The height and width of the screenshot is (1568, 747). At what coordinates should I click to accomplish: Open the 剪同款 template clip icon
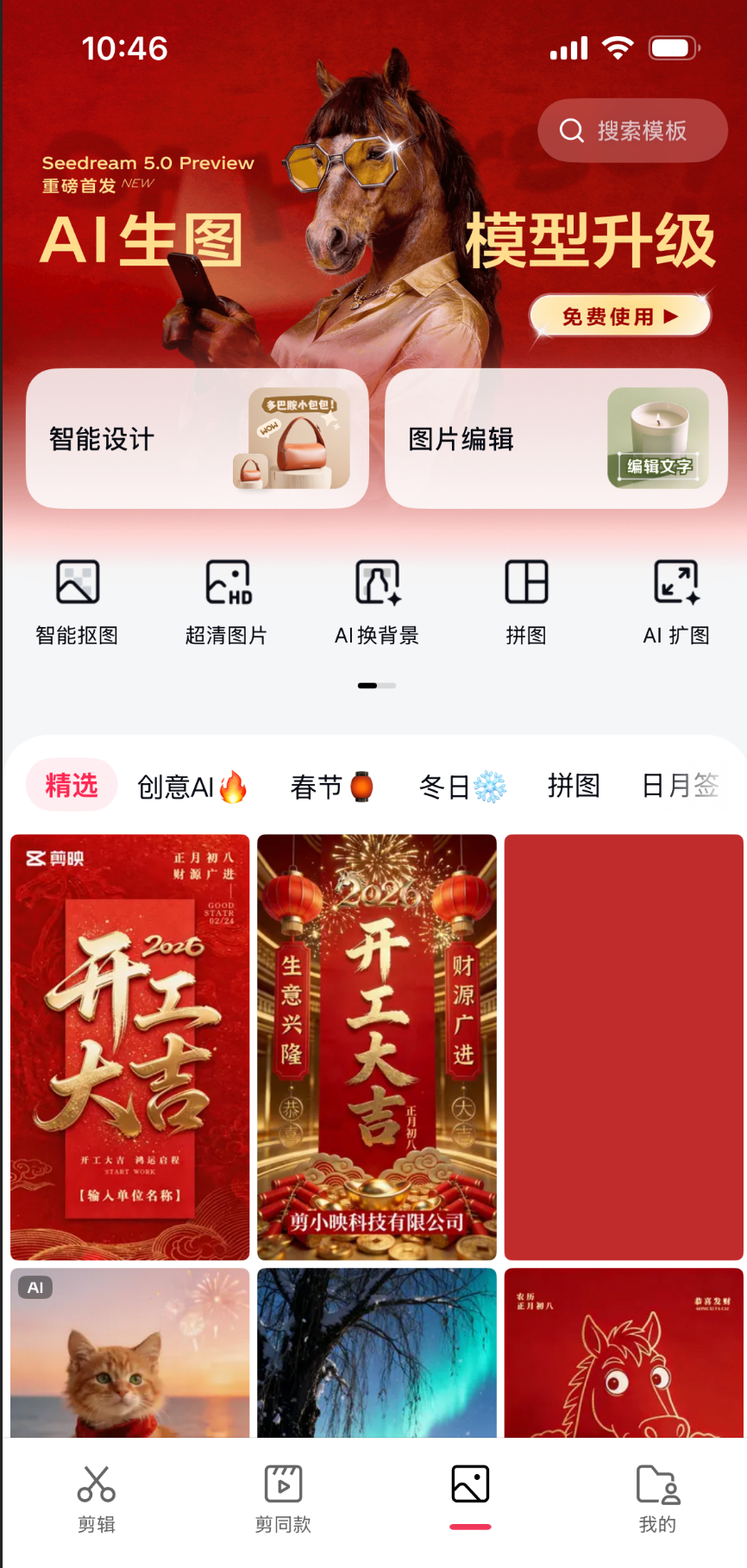tap(282, 1496)
